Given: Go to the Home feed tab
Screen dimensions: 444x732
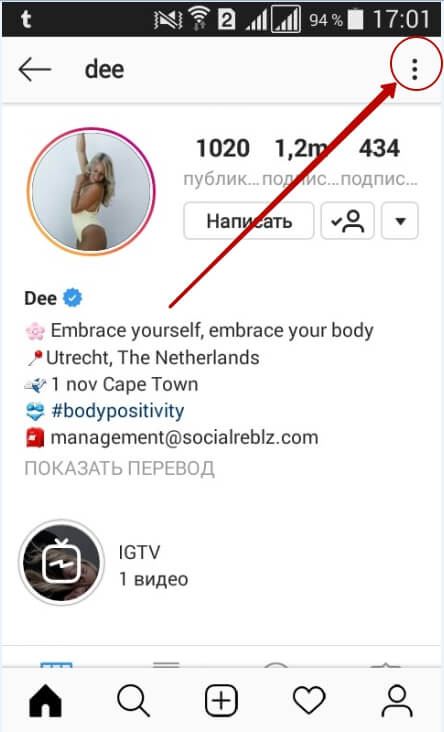Looking at the screenshot, I should [x=45, y=701].
